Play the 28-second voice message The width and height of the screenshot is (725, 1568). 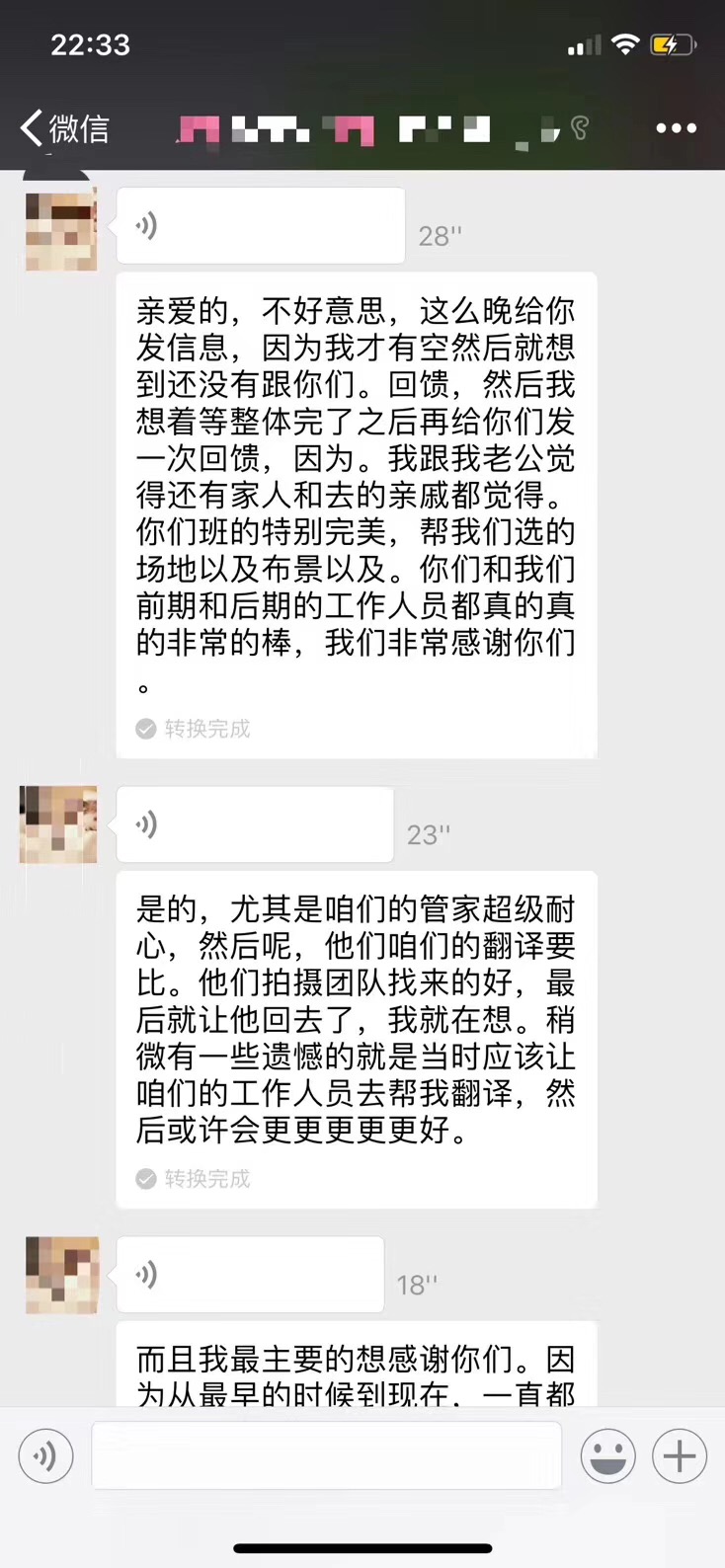pyautogui.click(x=260, y=226)
